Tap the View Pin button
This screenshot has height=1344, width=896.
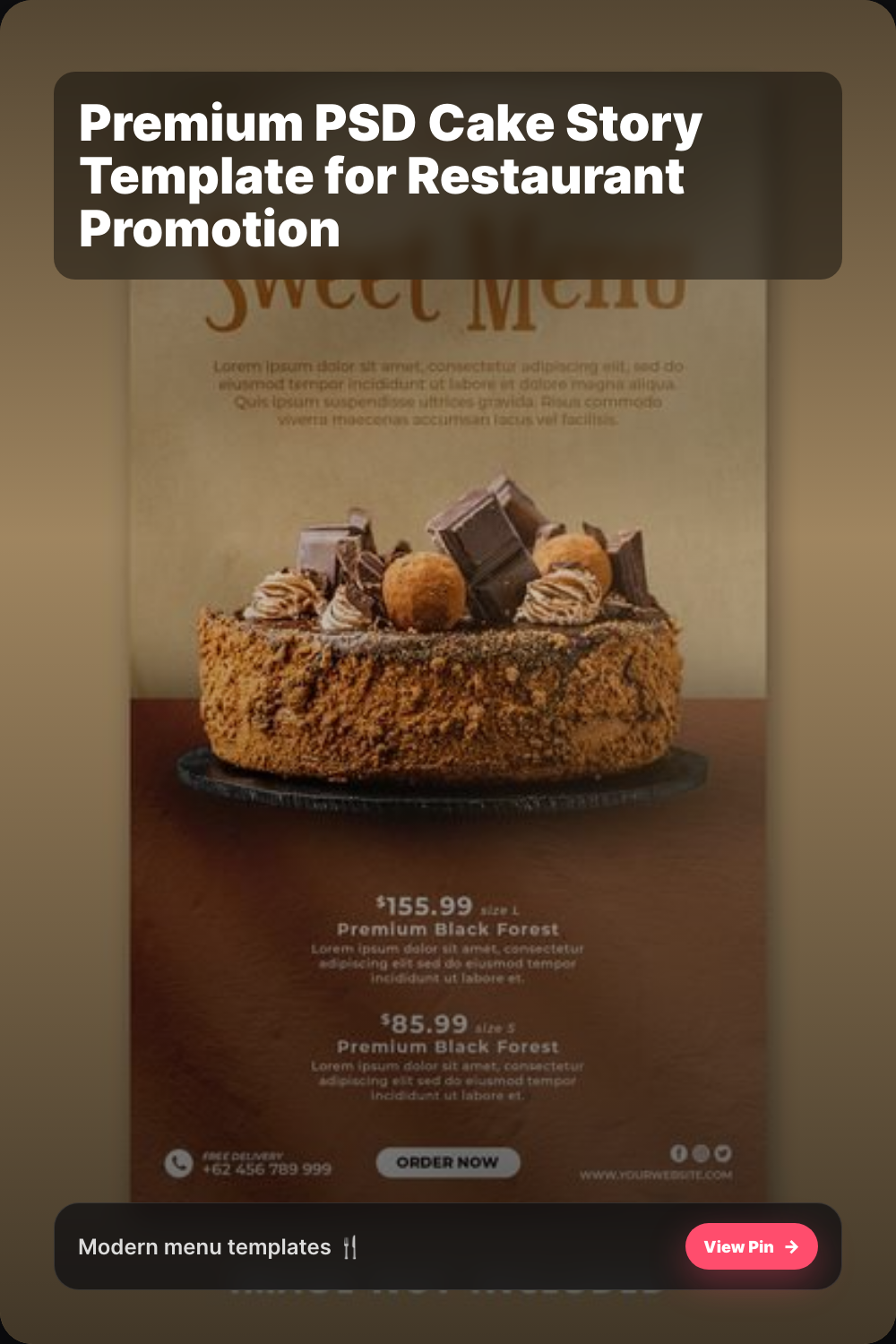coord(751,1246)
